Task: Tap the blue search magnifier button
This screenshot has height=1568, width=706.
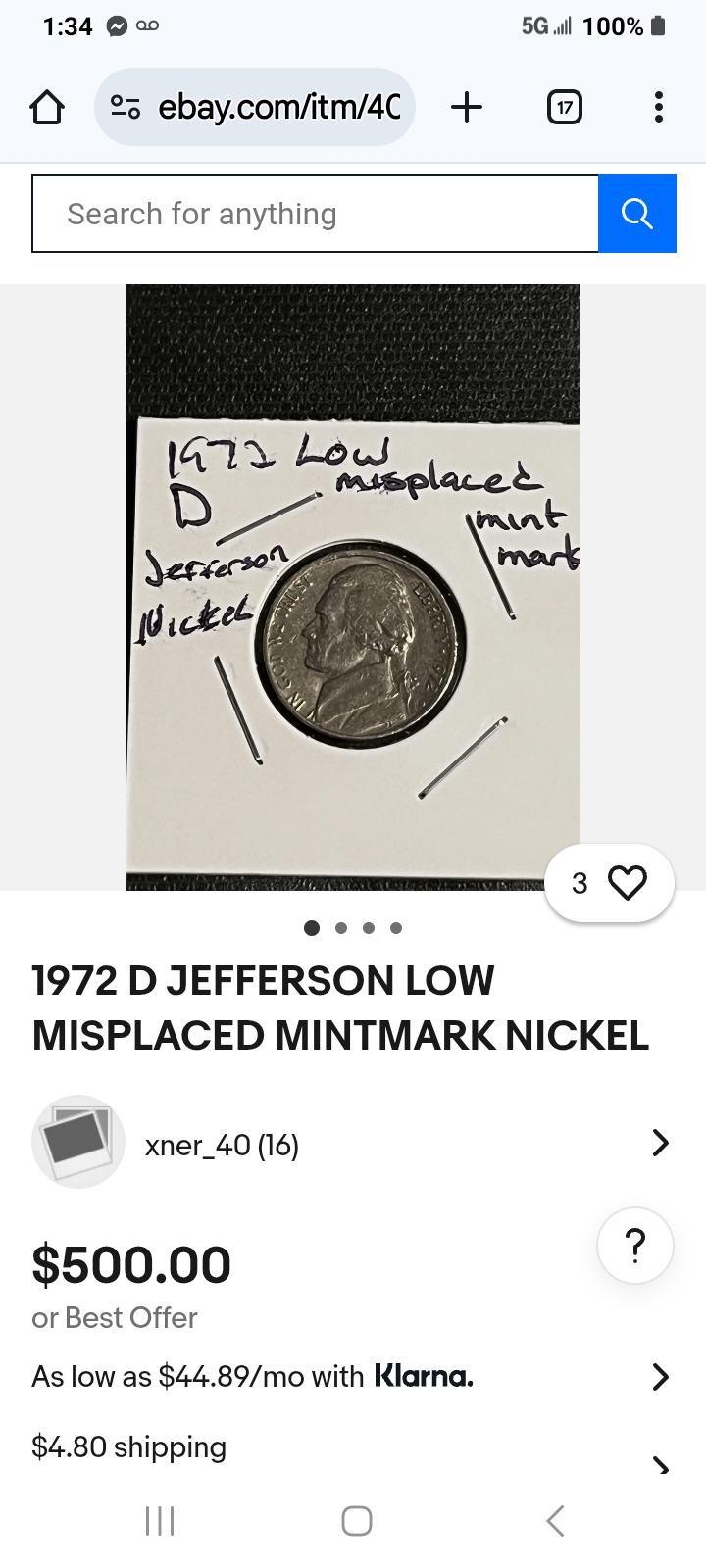Action: 637,214
